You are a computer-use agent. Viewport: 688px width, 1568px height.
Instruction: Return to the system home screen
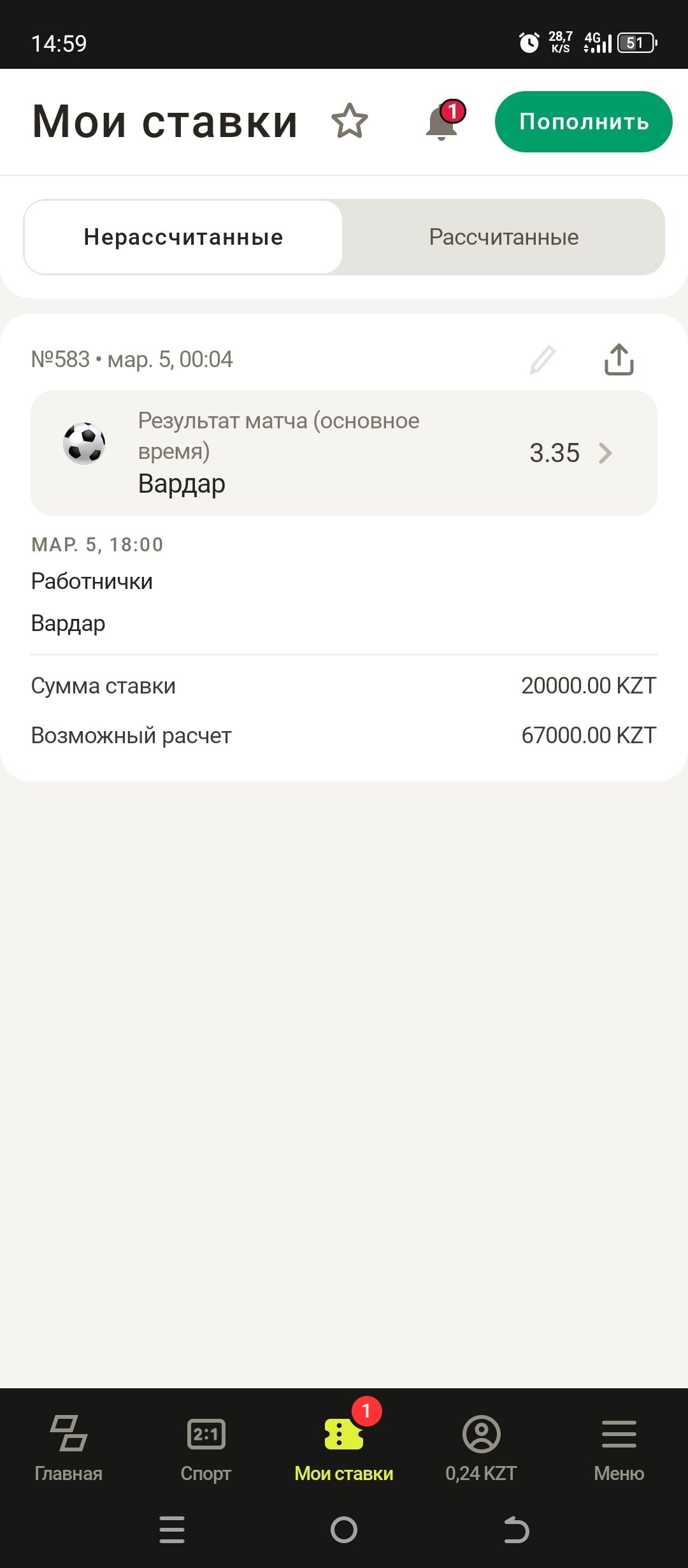click(x=344, y=1530)
